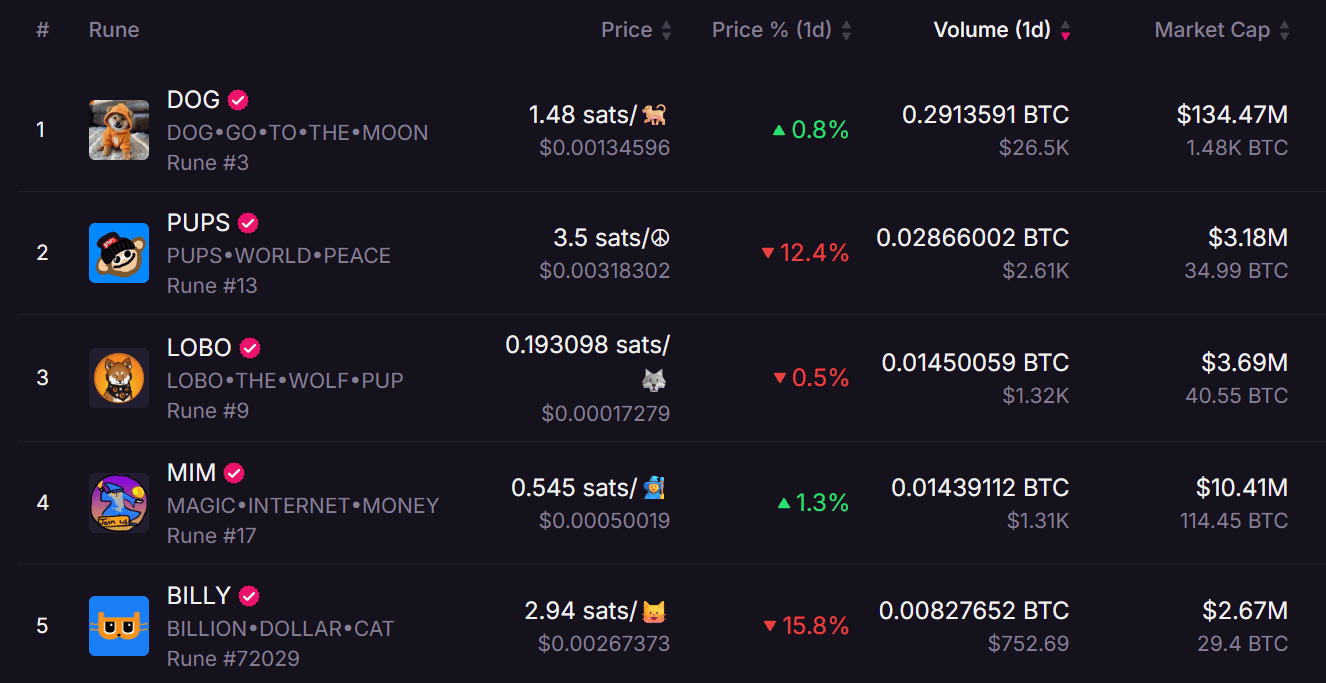Open the DOG rune row
Image resolution: width=1326 pixels, height=683 pixels.
point(194,100)
